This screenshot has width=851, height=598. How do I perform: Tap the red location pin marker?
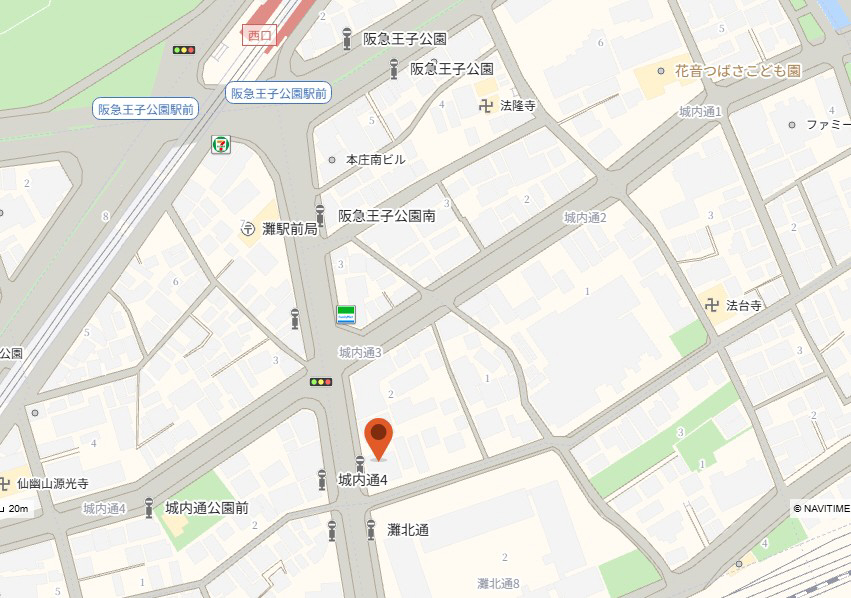coord(380,437)
